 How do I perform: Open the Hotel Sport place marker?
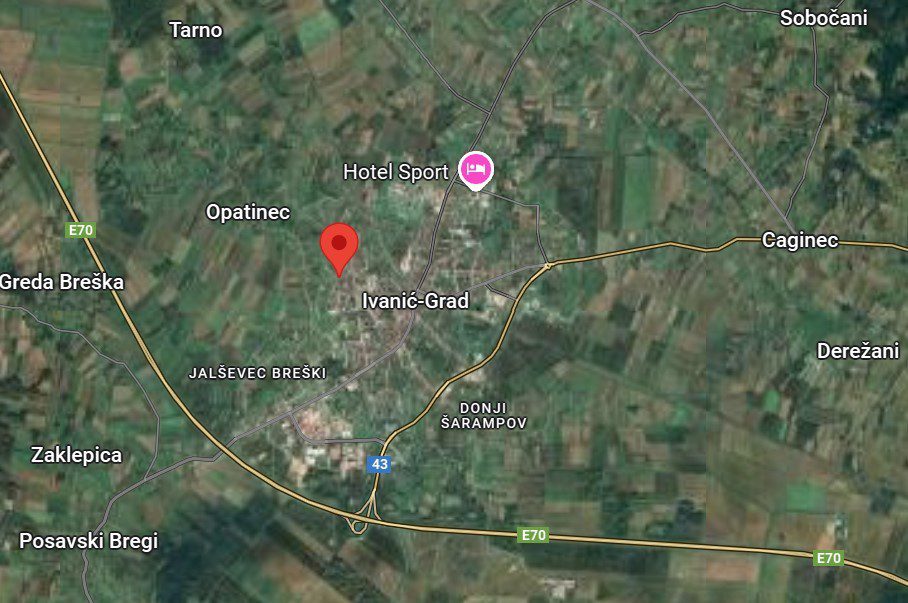(x=476, y=169)
